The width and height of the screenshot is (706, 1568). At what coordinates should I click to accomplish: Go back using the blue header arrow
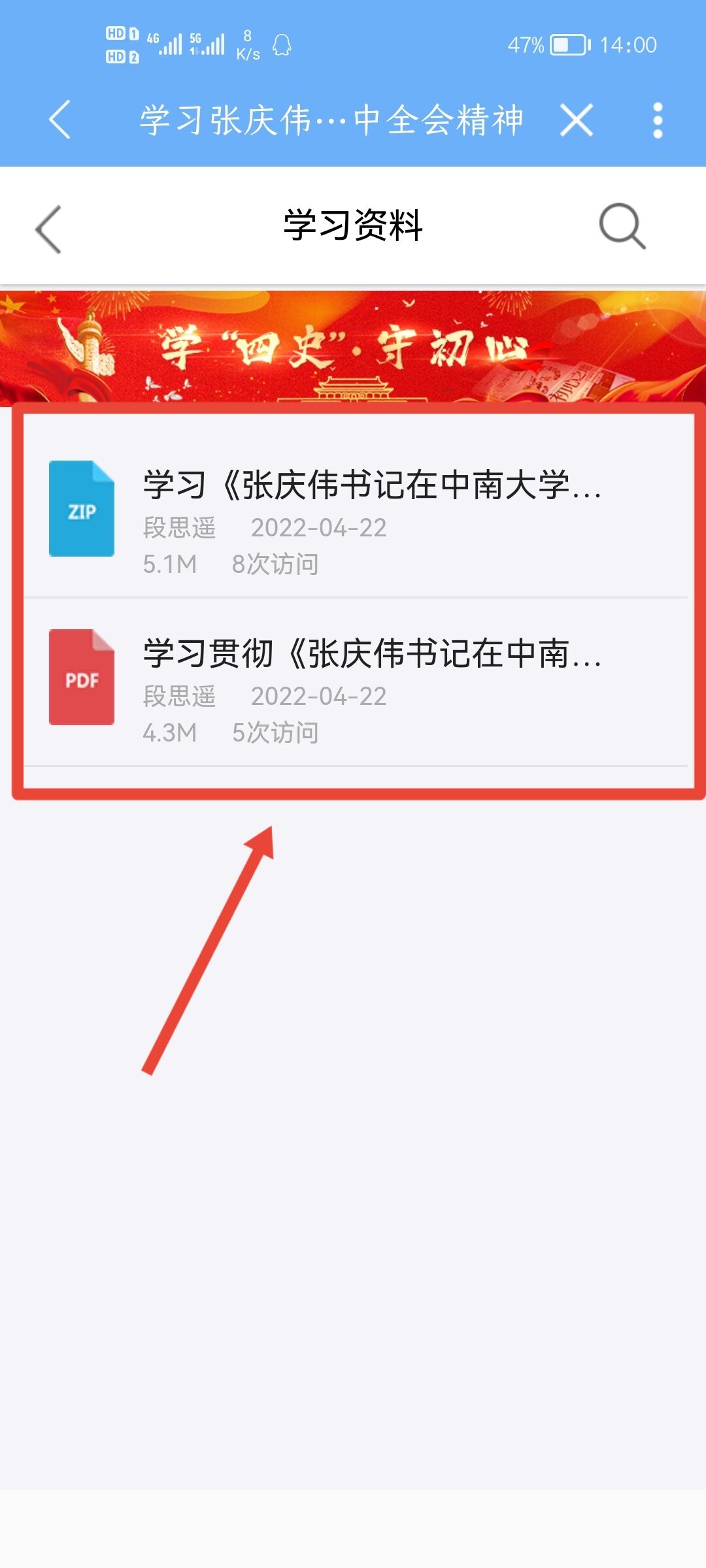59,120
